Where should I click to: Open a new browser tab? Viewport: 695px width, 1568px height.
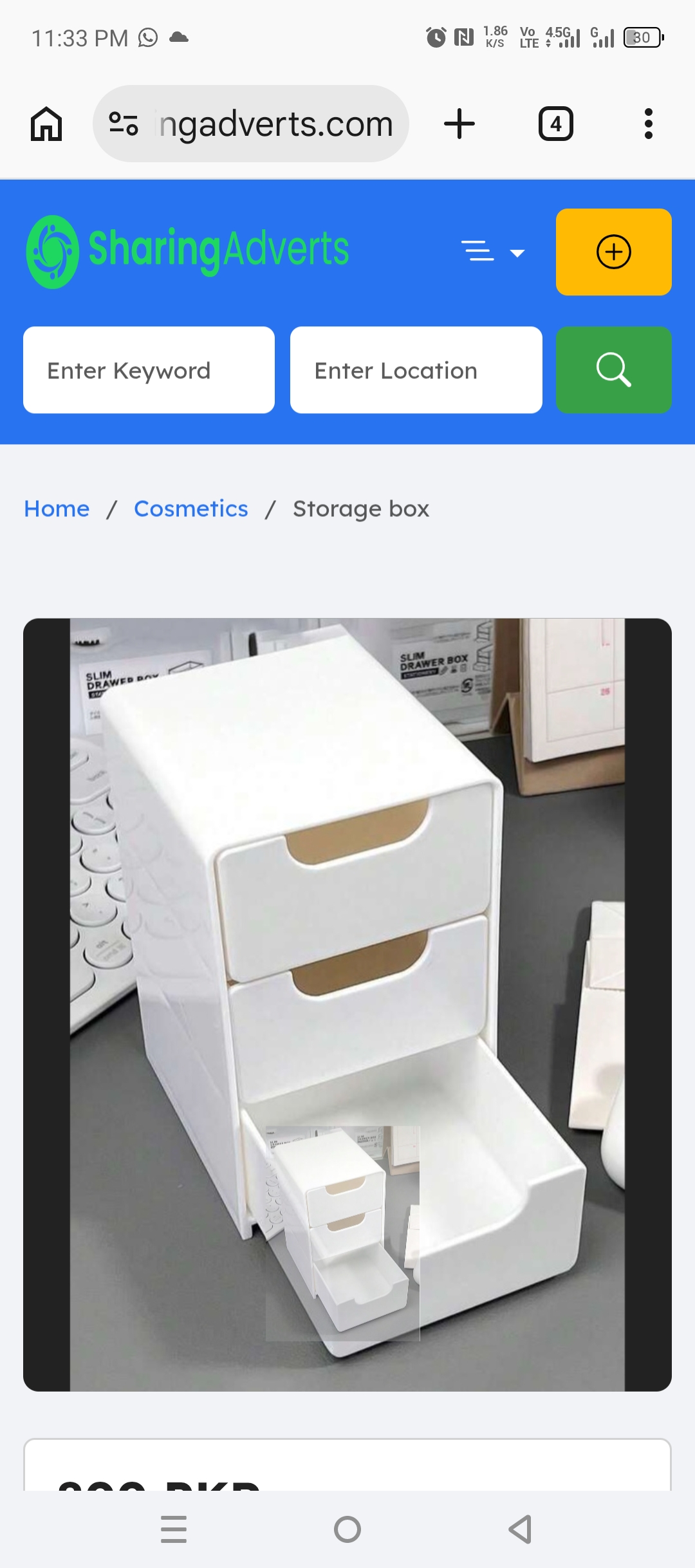pyautogui.click(x=459, y=124)
